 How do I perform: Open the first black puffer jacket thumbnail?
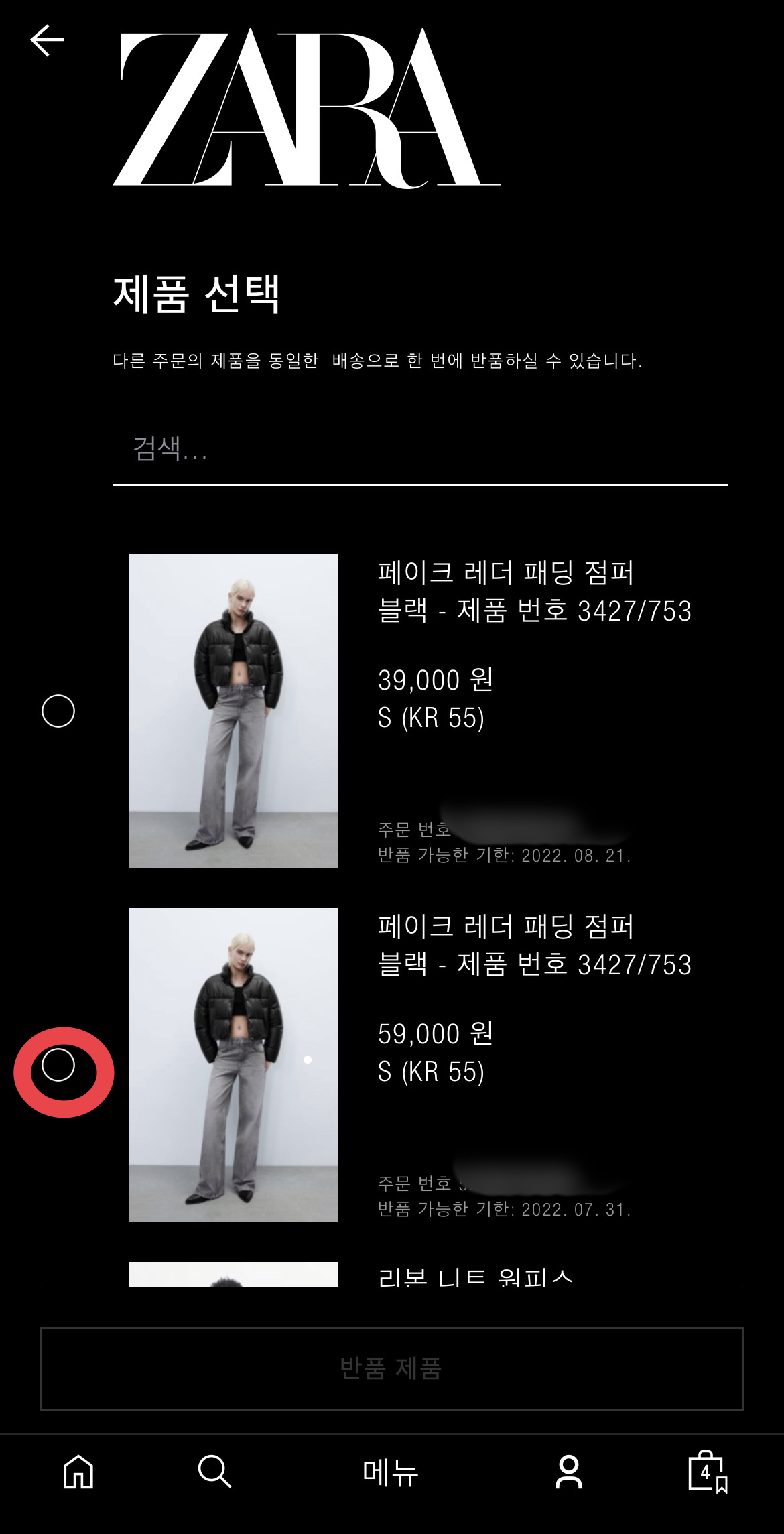tap(235, 712)
